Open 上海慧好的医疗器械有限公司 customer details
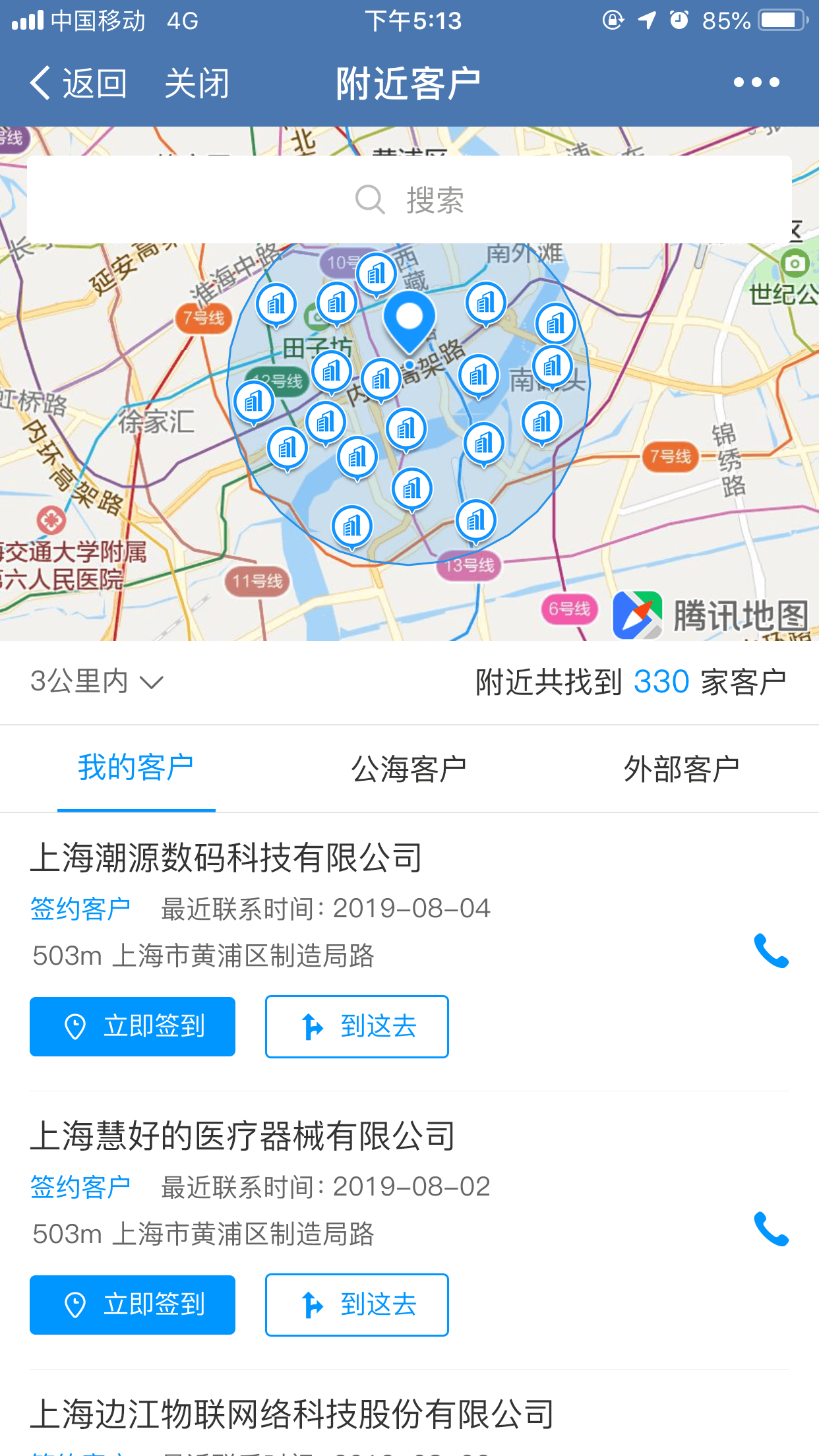The height and width of the screenshot is (1456, 819). 243,1136
